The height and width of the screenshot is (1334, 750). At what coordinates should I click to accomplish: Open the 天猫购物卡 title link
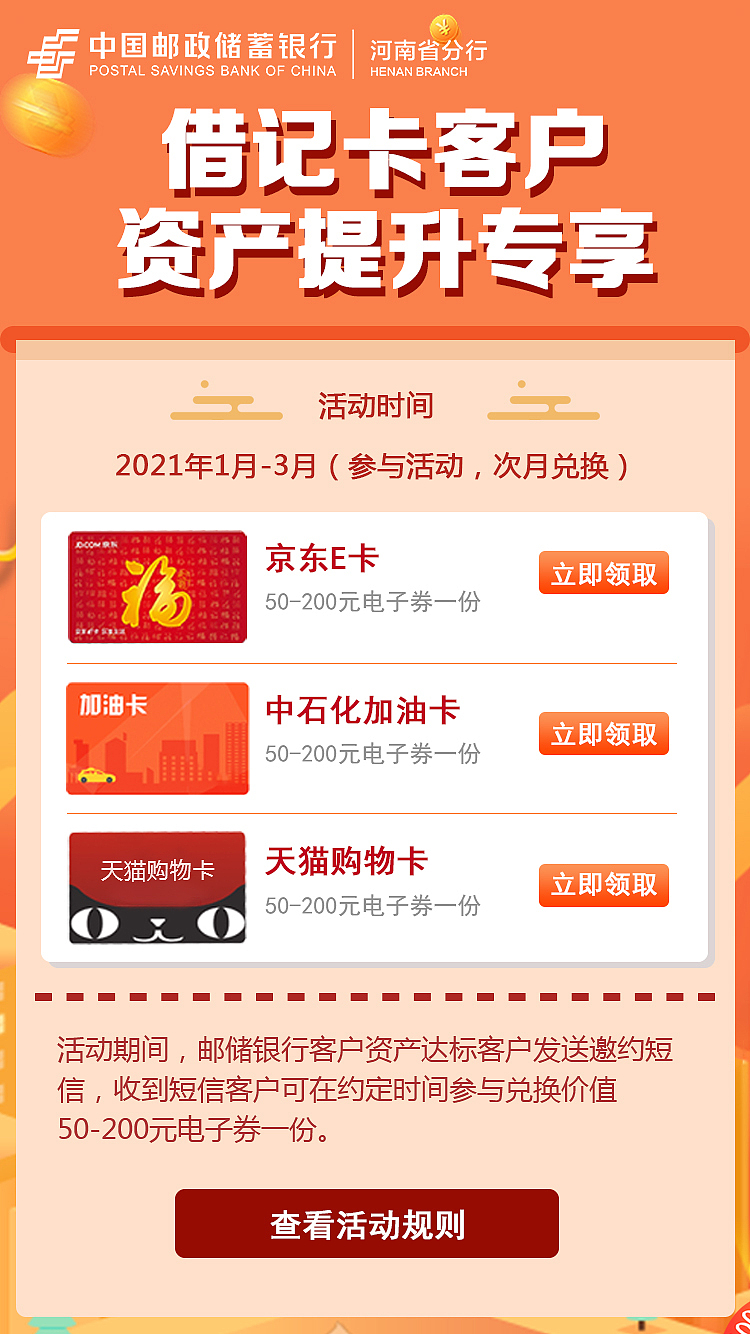click(345, 861)
